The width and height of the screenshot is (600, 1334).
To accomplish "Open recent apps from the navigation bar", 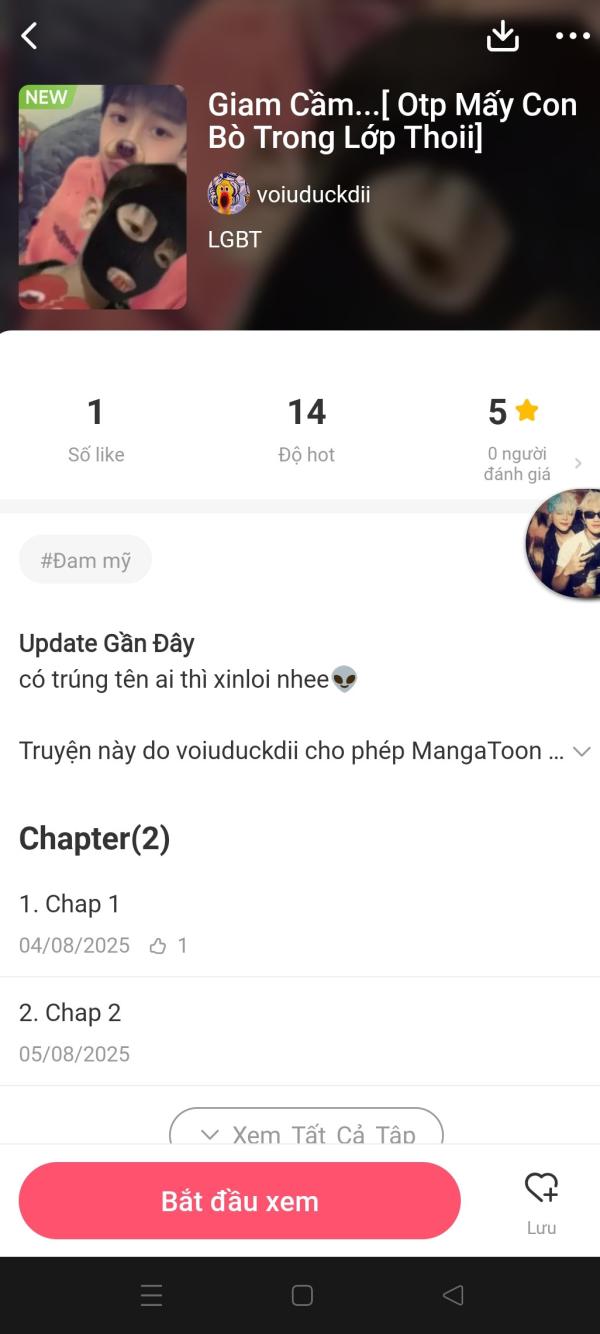I will 151,1296.
